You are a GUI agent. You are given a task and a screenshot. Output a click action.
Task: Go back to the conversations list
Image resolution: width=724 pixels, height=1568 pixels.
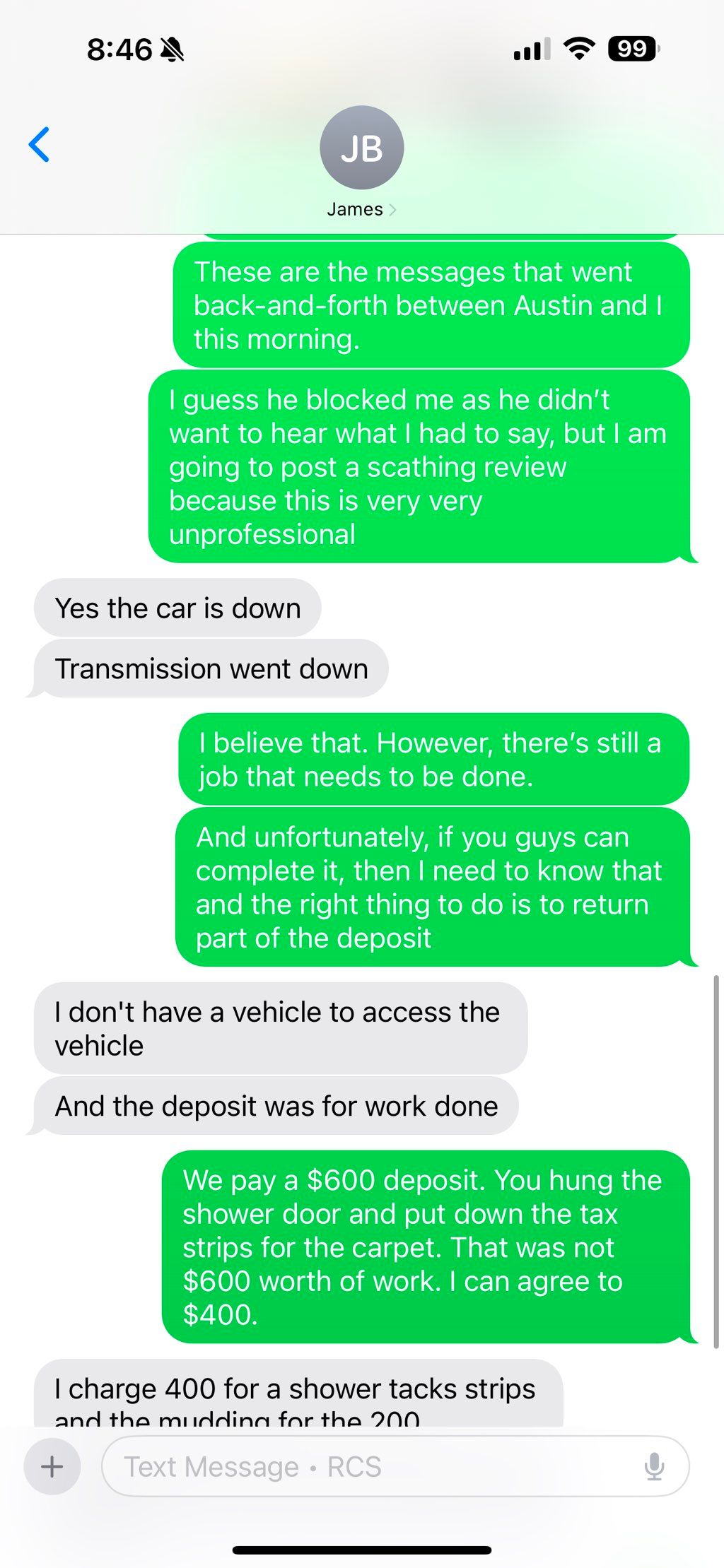click(40, 145)
